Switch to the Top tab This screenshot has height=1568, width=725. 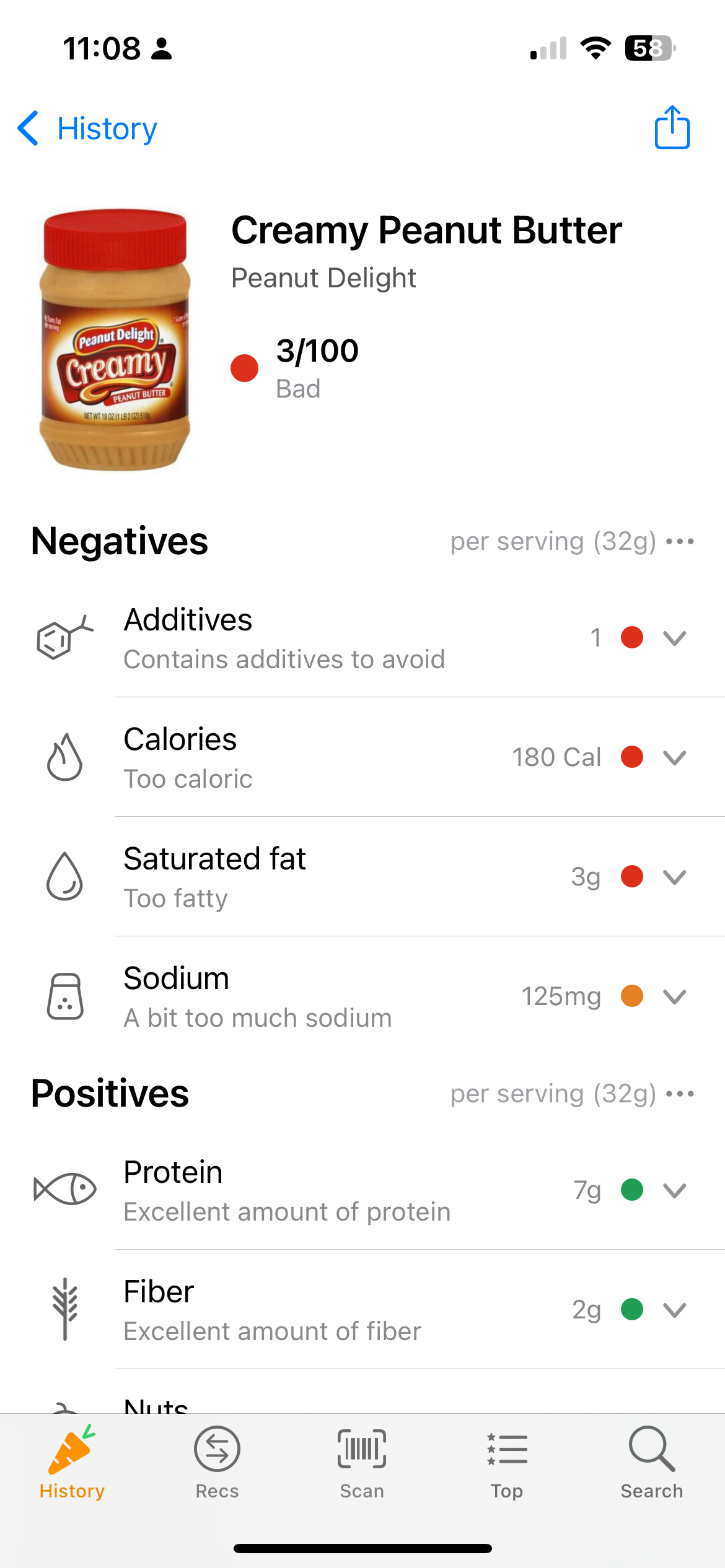coord(507,1463)
